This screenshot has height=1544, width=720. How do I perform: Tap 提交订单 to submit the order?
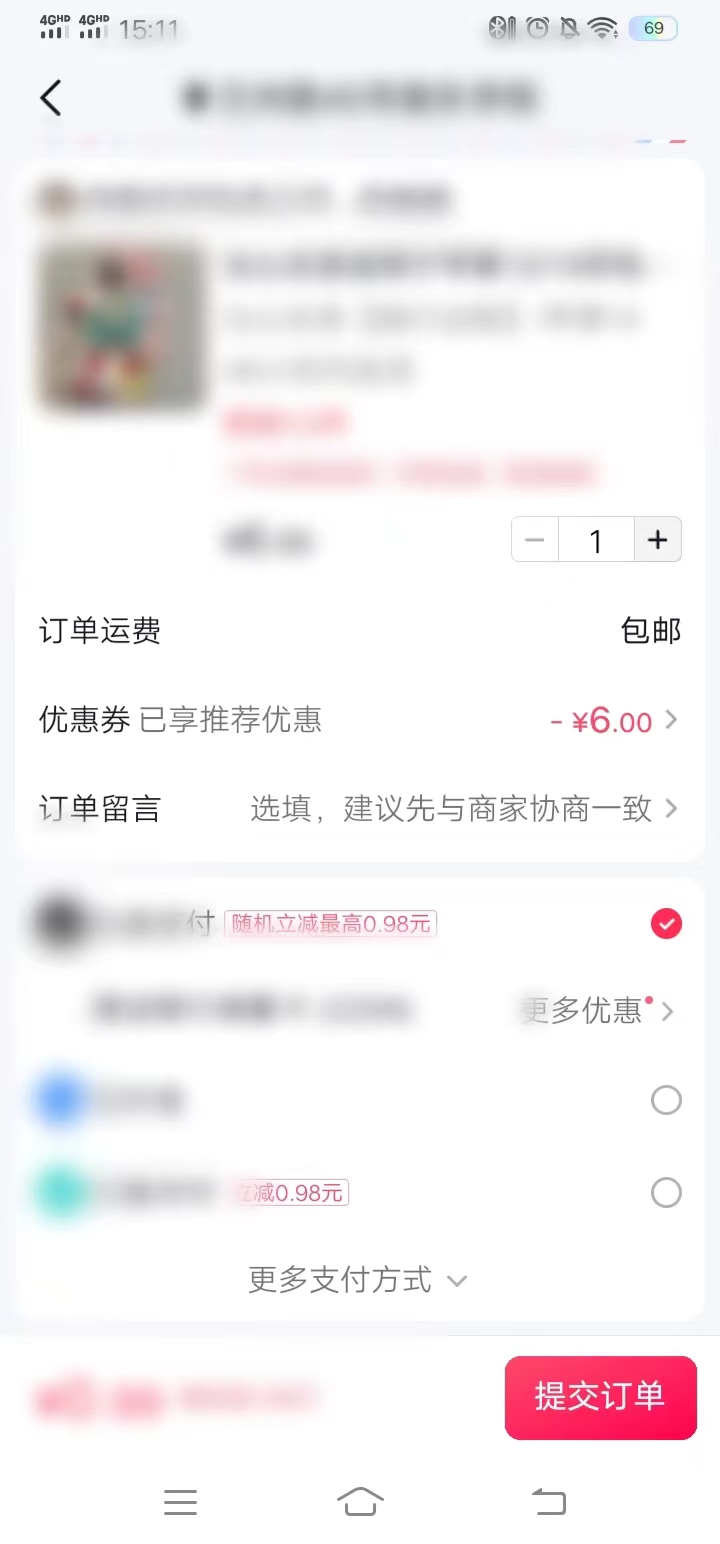[x=601, y=1398]
